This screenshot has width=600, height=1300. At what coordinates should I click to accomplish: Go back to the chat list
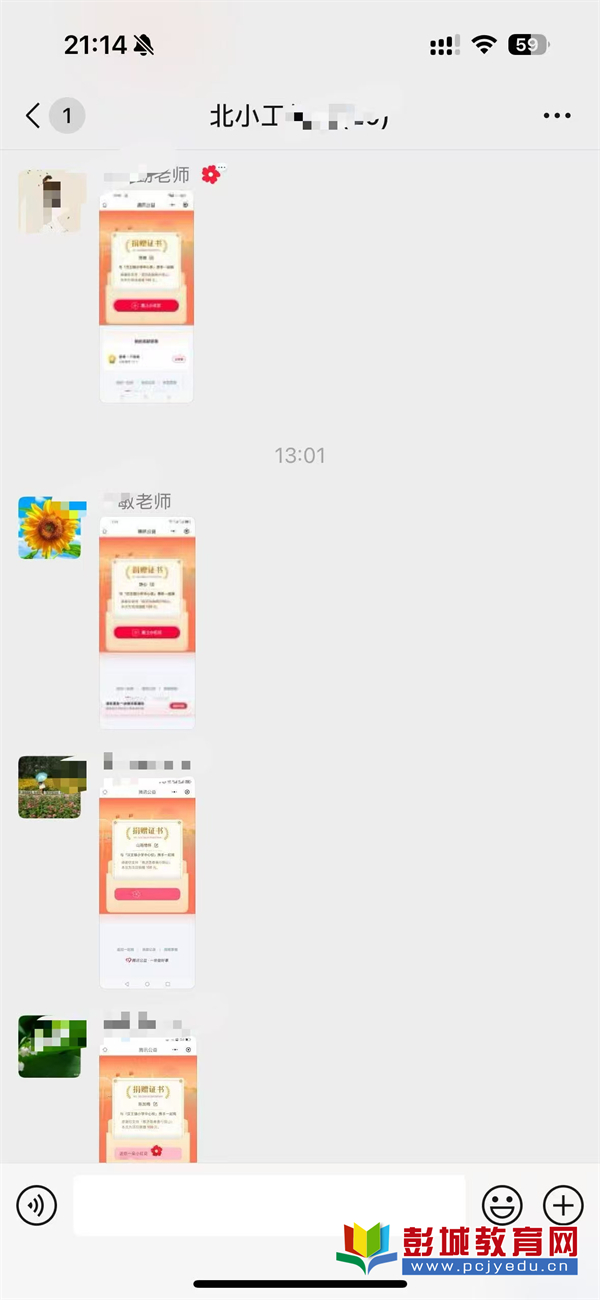pyautogui.click(x=34, y=116)
